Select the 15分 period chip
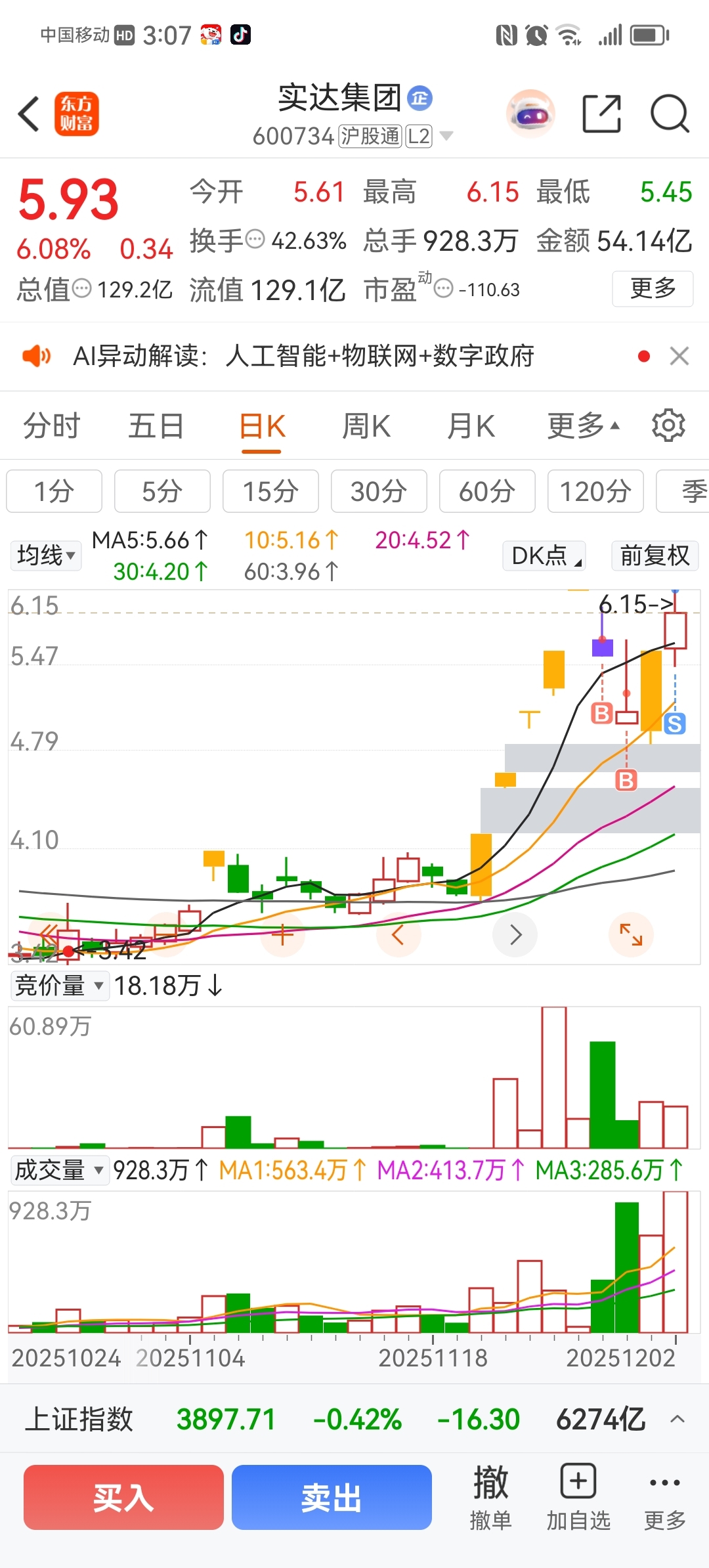The image size is (709, 1568). click(x=270, y=491)
